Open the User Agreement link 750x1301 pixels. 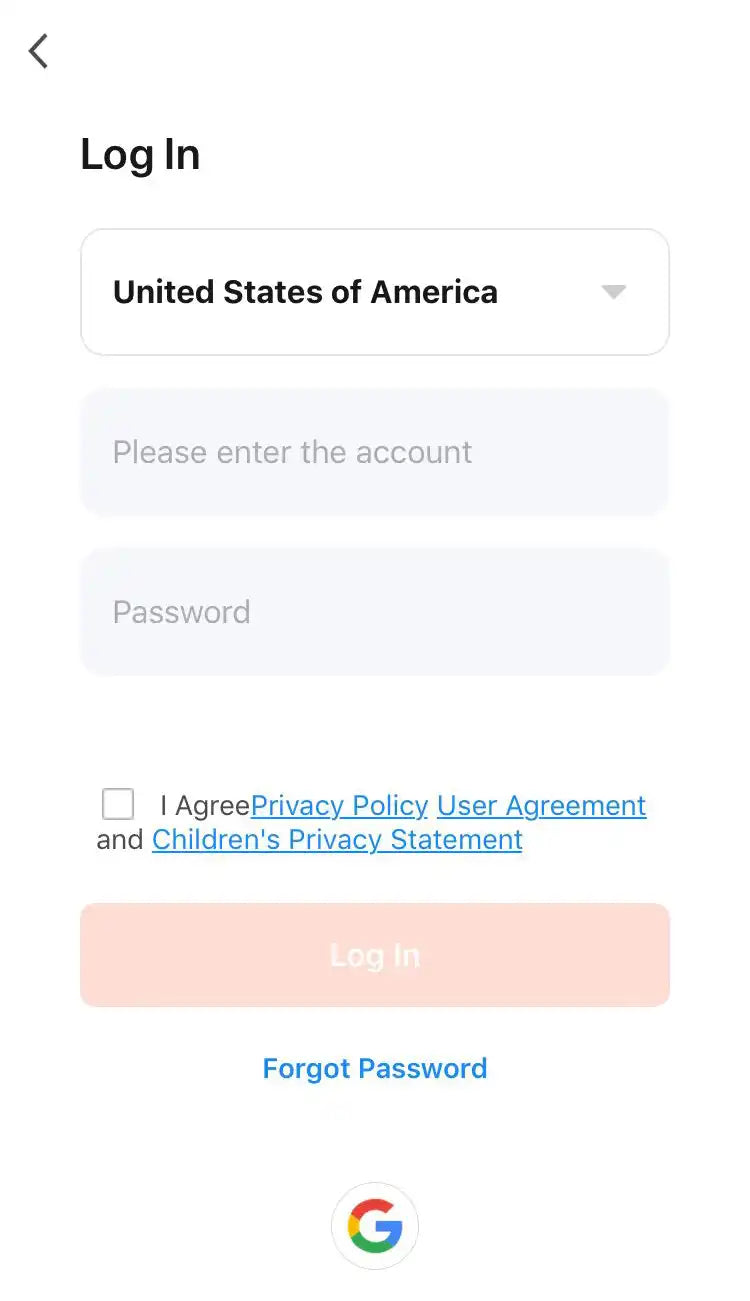[542, 806]
